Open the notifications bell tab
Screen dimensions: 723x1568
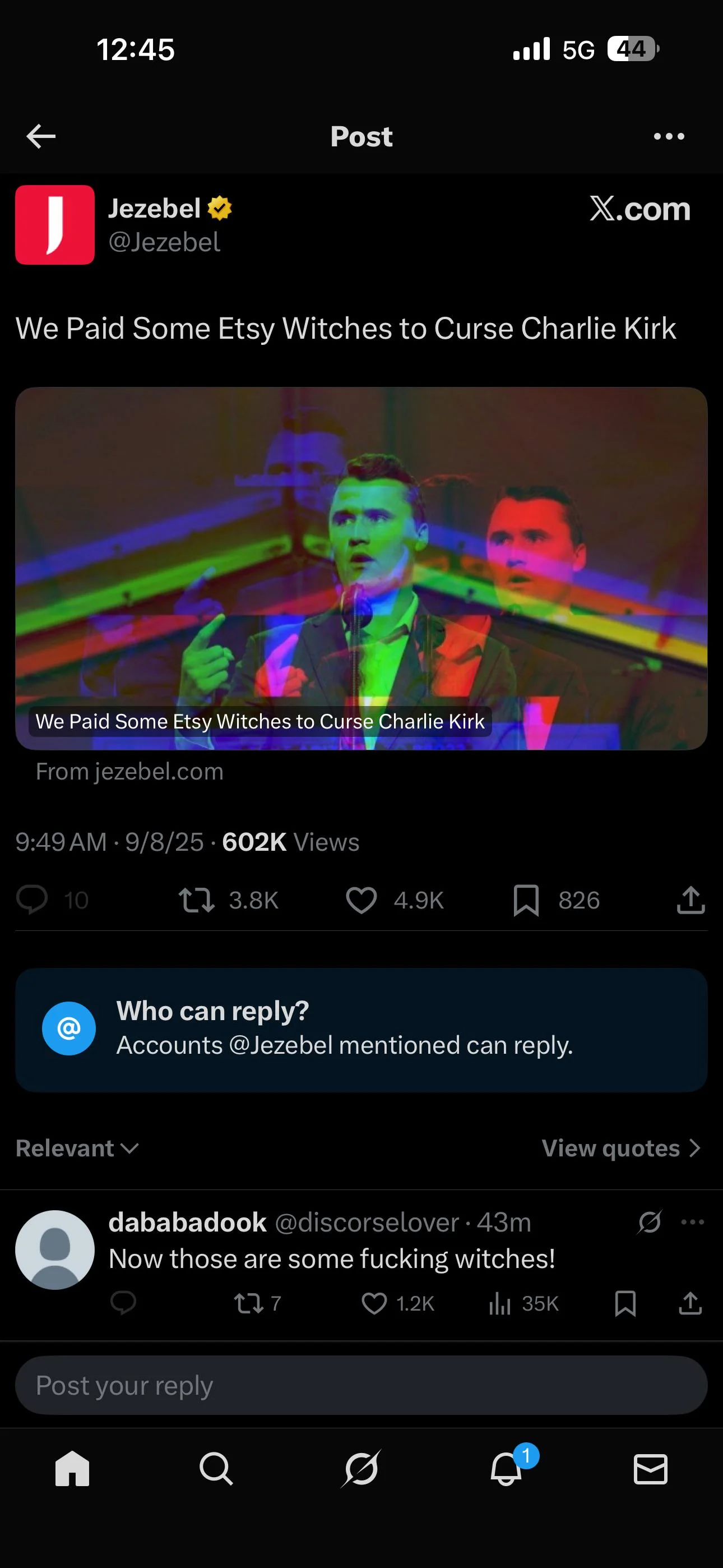506,1469
